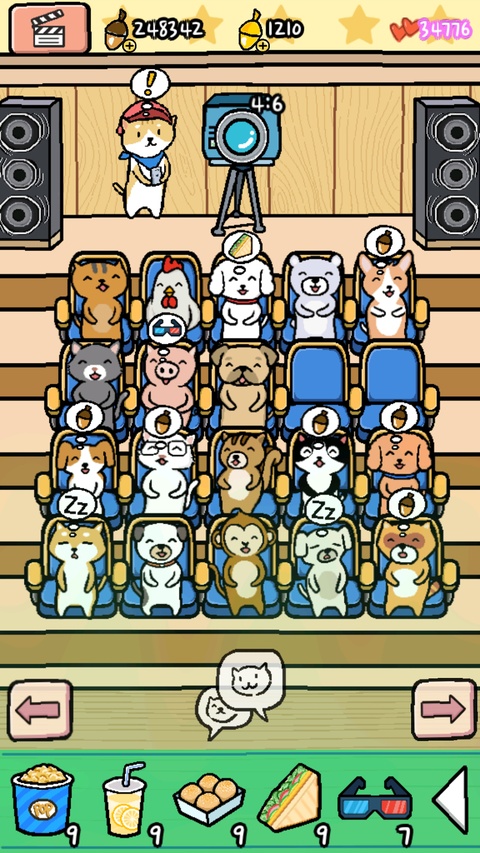This screenshot has width=480, height=853.
Task: Serve the white poodle's sandwich request
Action: coord(242,246)
